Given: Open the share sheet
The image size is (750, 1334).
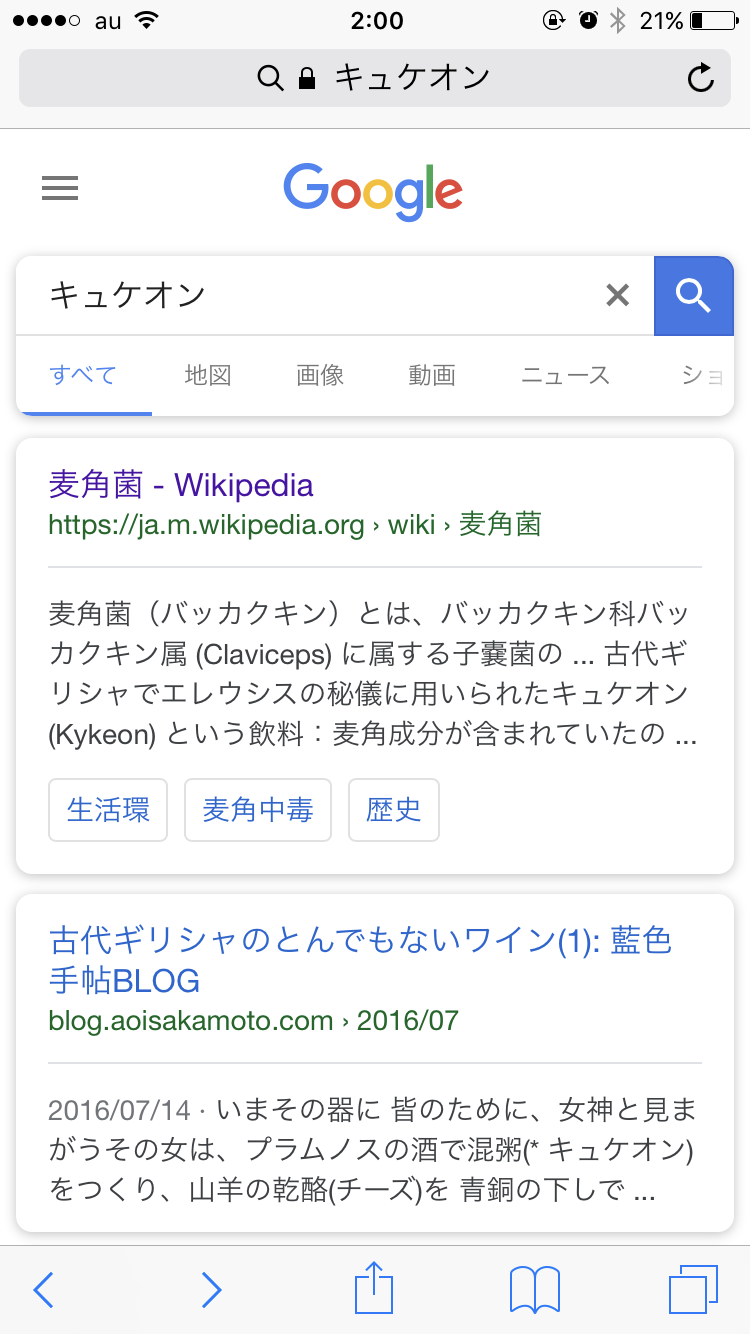Looking at the screenshot, I should coord(374,1288).
